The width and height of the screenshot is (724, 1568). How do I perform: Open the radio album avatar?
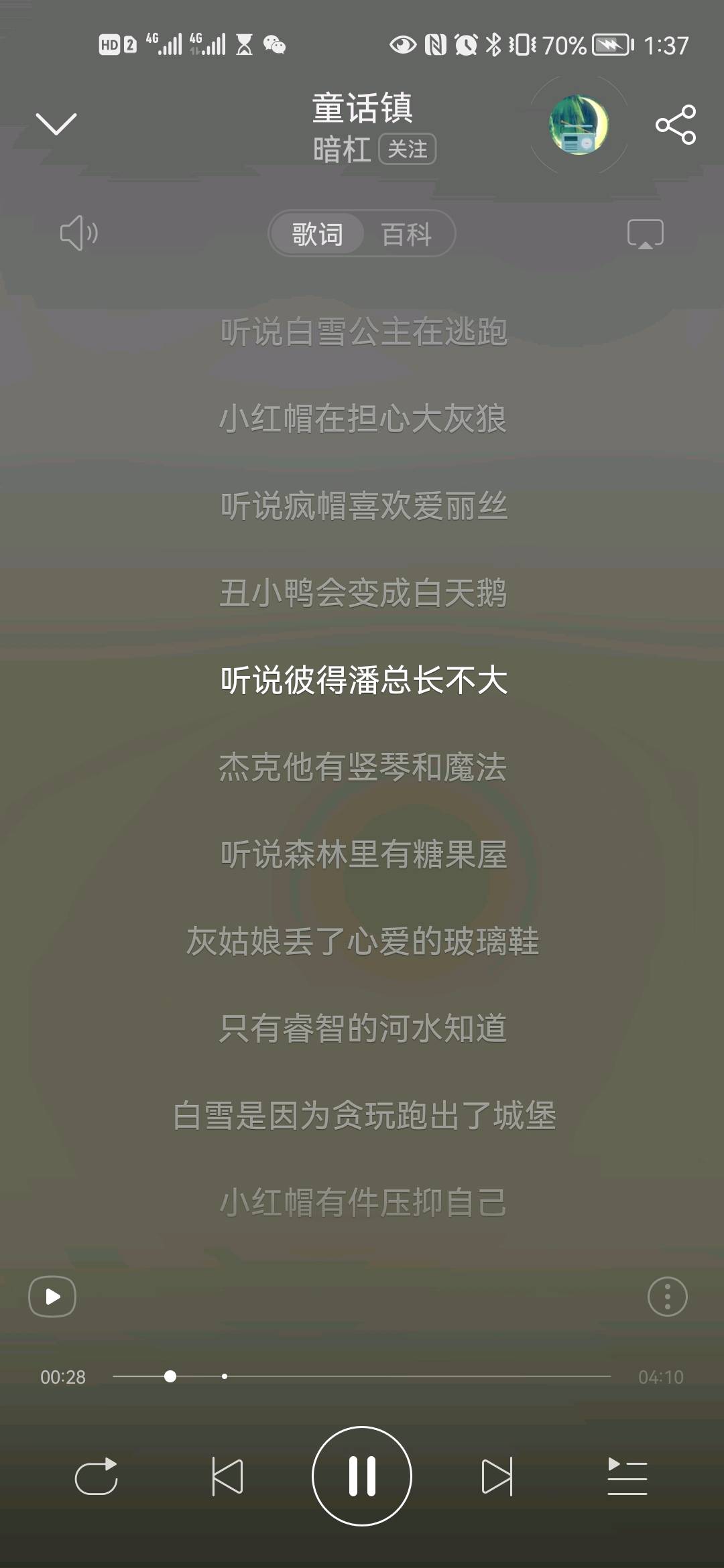(x=579, y=125)
